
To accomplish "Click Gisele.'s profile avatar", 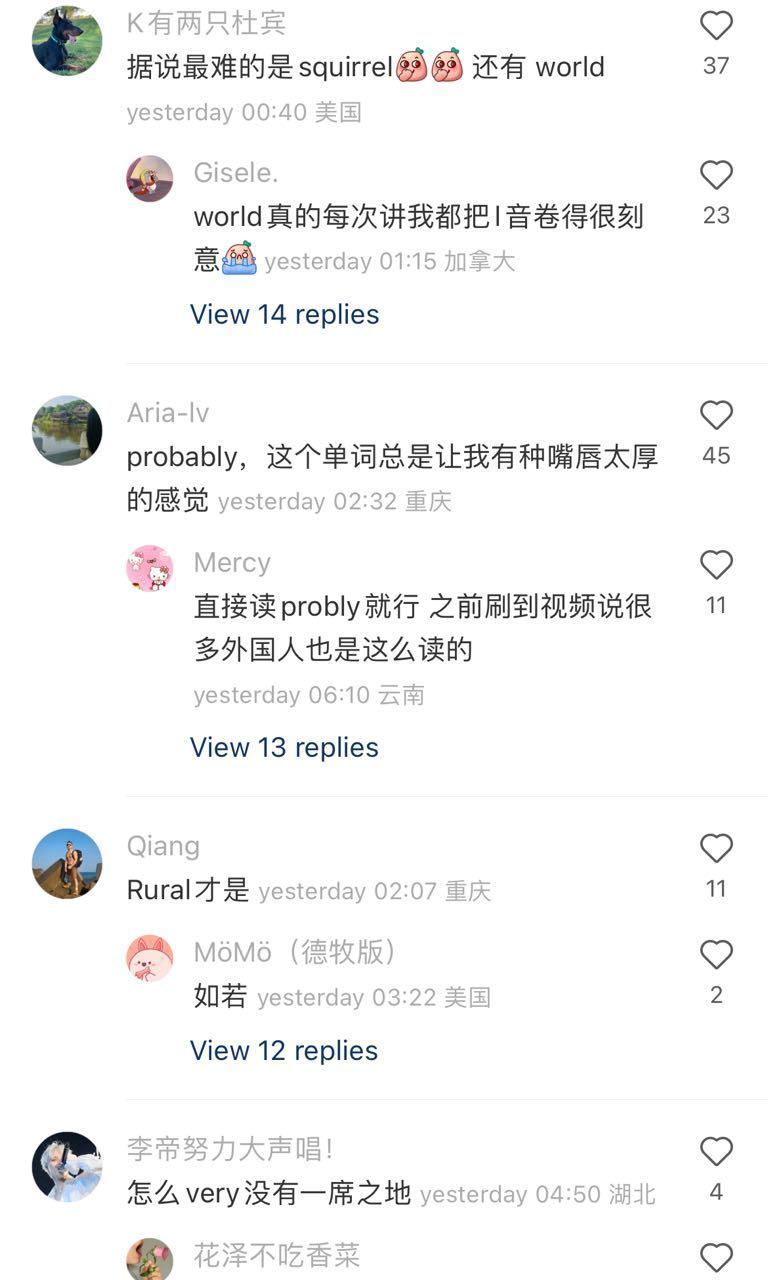I will pyautogui.click(x=151, y=178).
